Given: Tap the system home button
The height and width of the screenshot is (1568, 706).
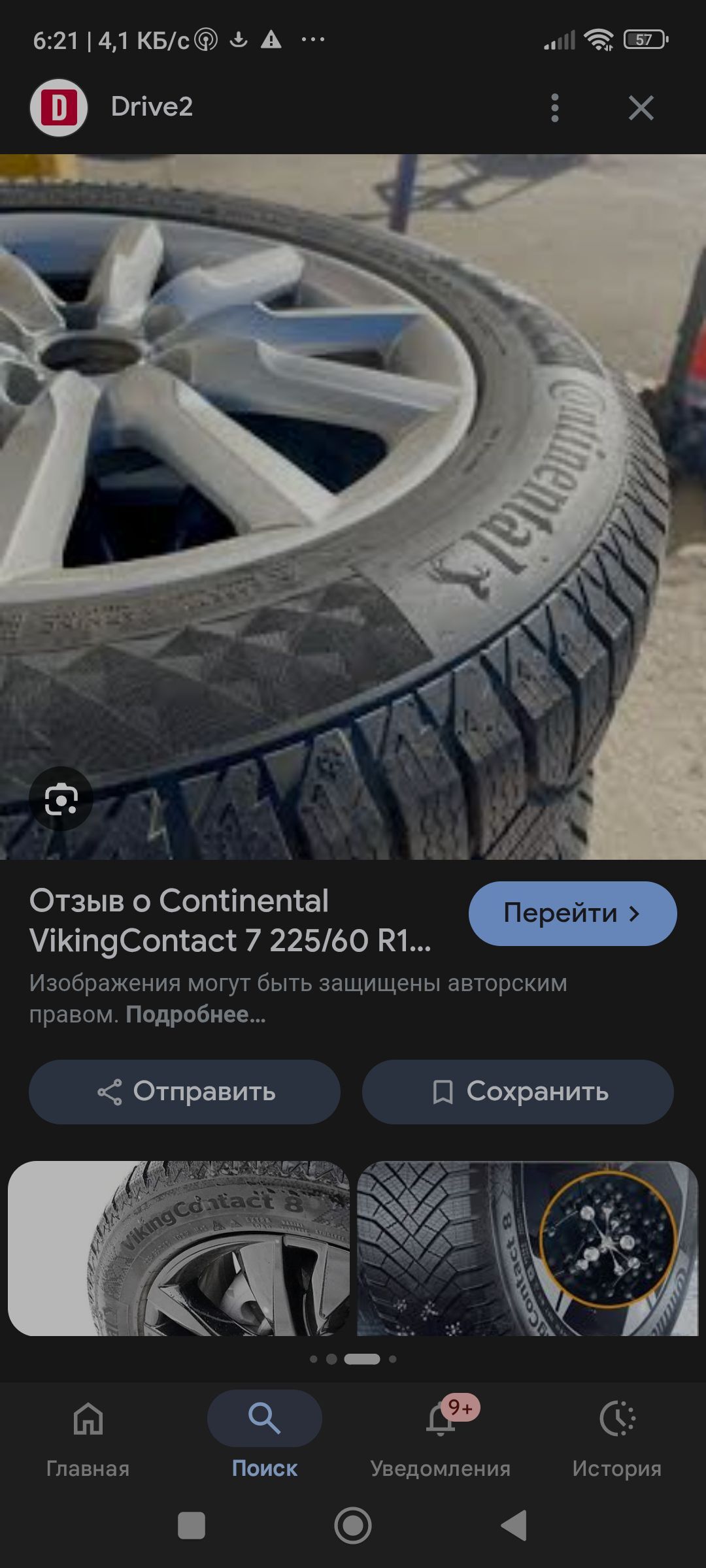Looking at the screenshot, I should click(x=353, y=1526).
